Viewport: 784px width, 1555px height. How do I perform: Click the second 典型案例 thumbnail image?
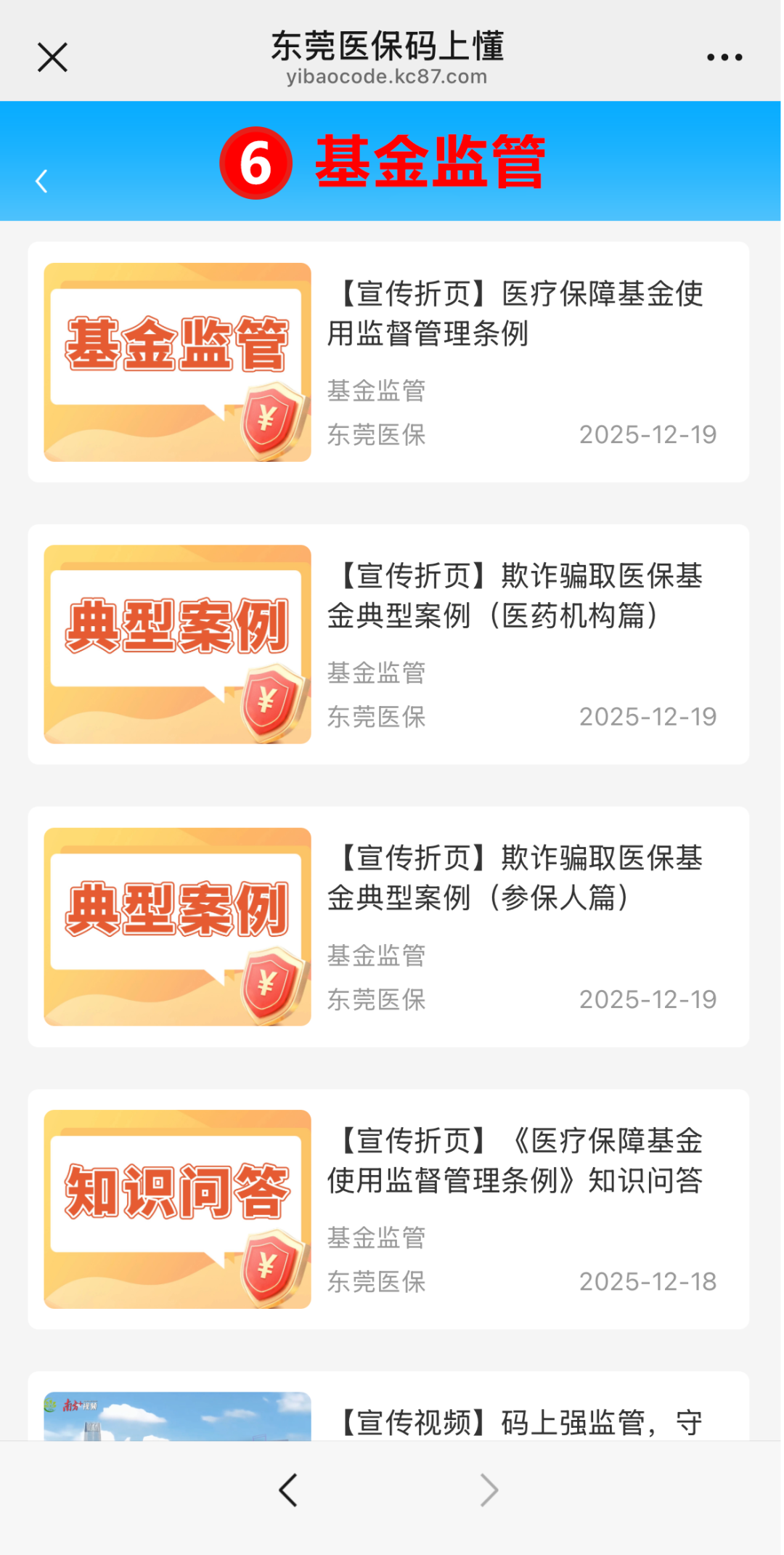click(176, 926)
